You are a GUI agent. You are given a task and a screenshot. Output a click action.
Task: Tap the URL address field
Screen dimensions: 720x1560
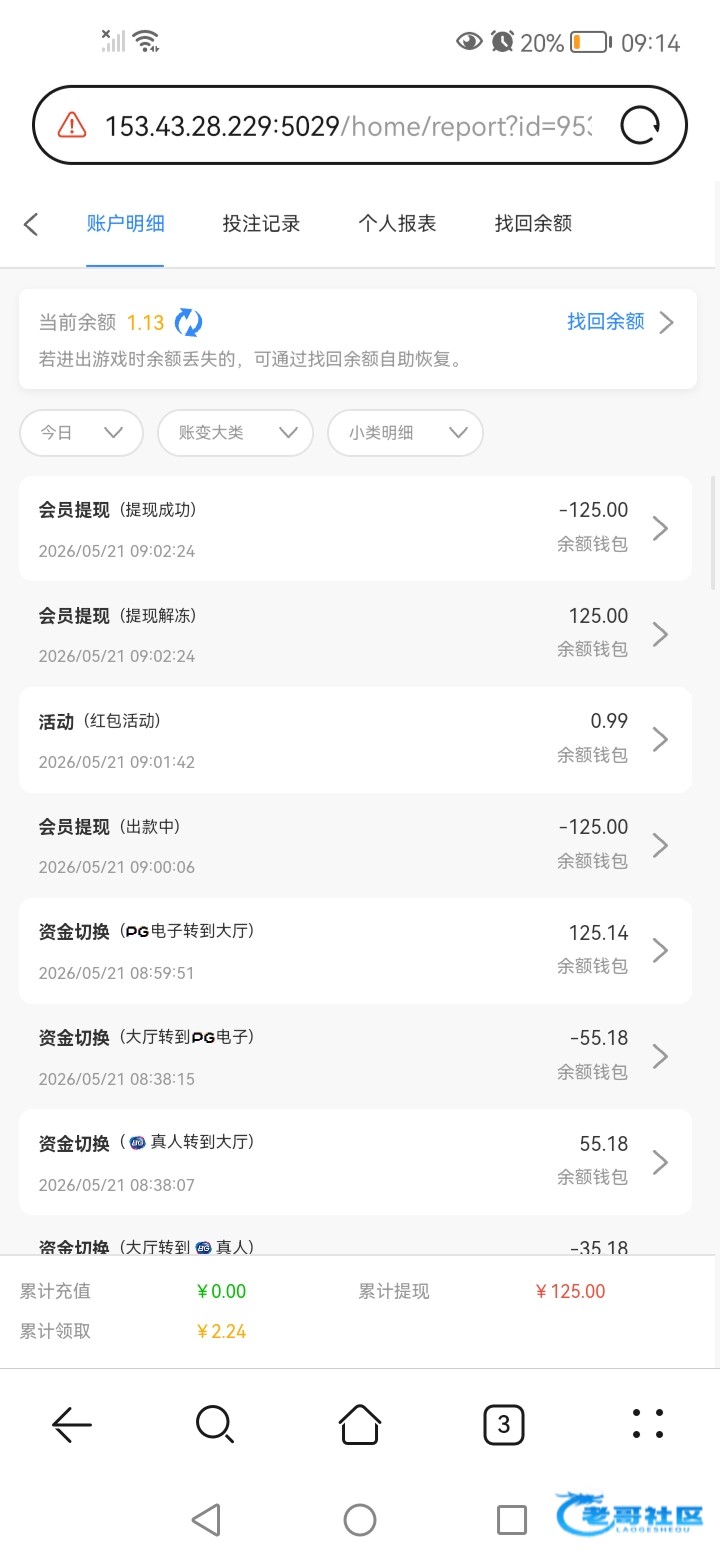tap(348, 126)
